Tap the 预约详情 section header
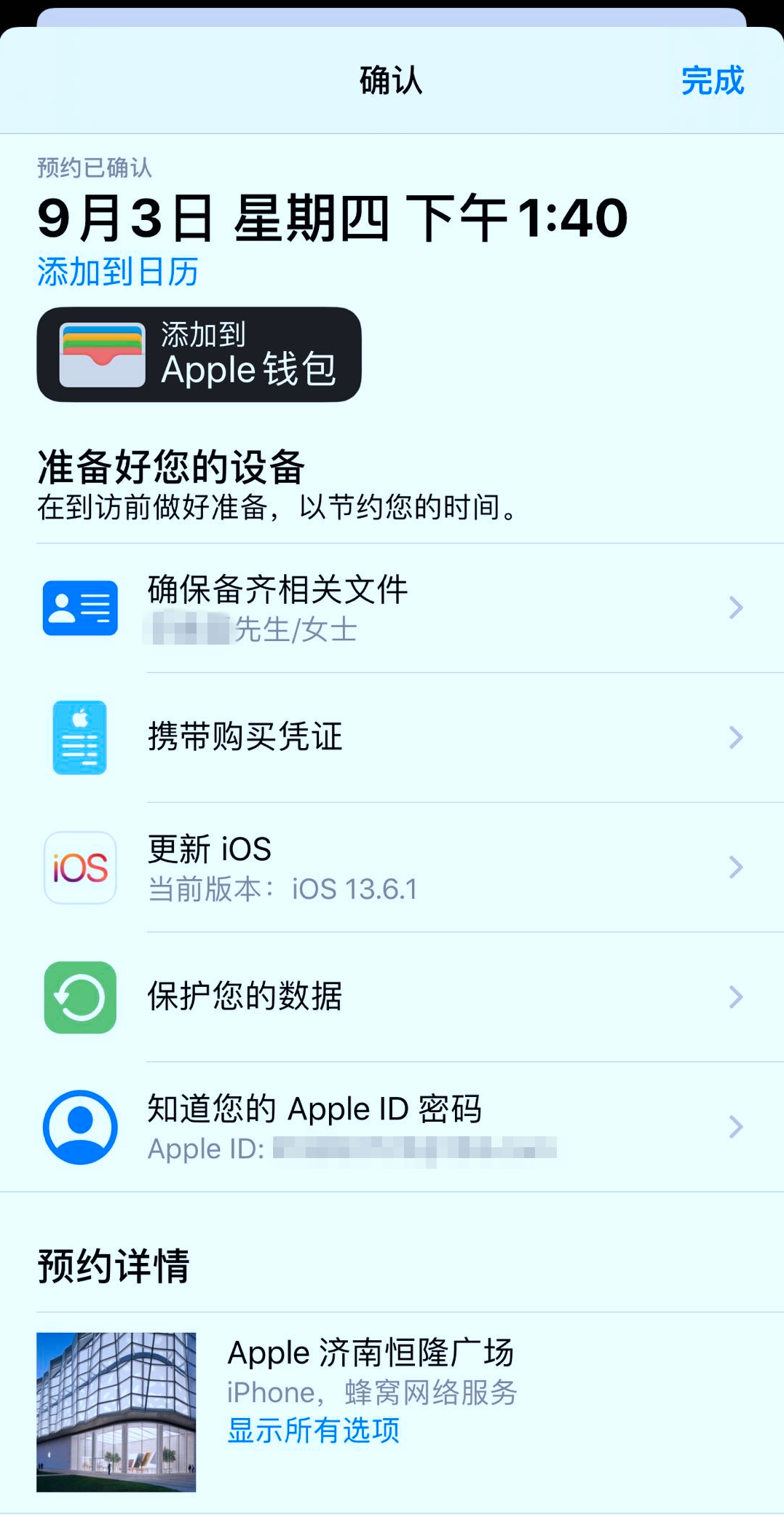Screen dimensions: 784x1515 click(112, 1265)
